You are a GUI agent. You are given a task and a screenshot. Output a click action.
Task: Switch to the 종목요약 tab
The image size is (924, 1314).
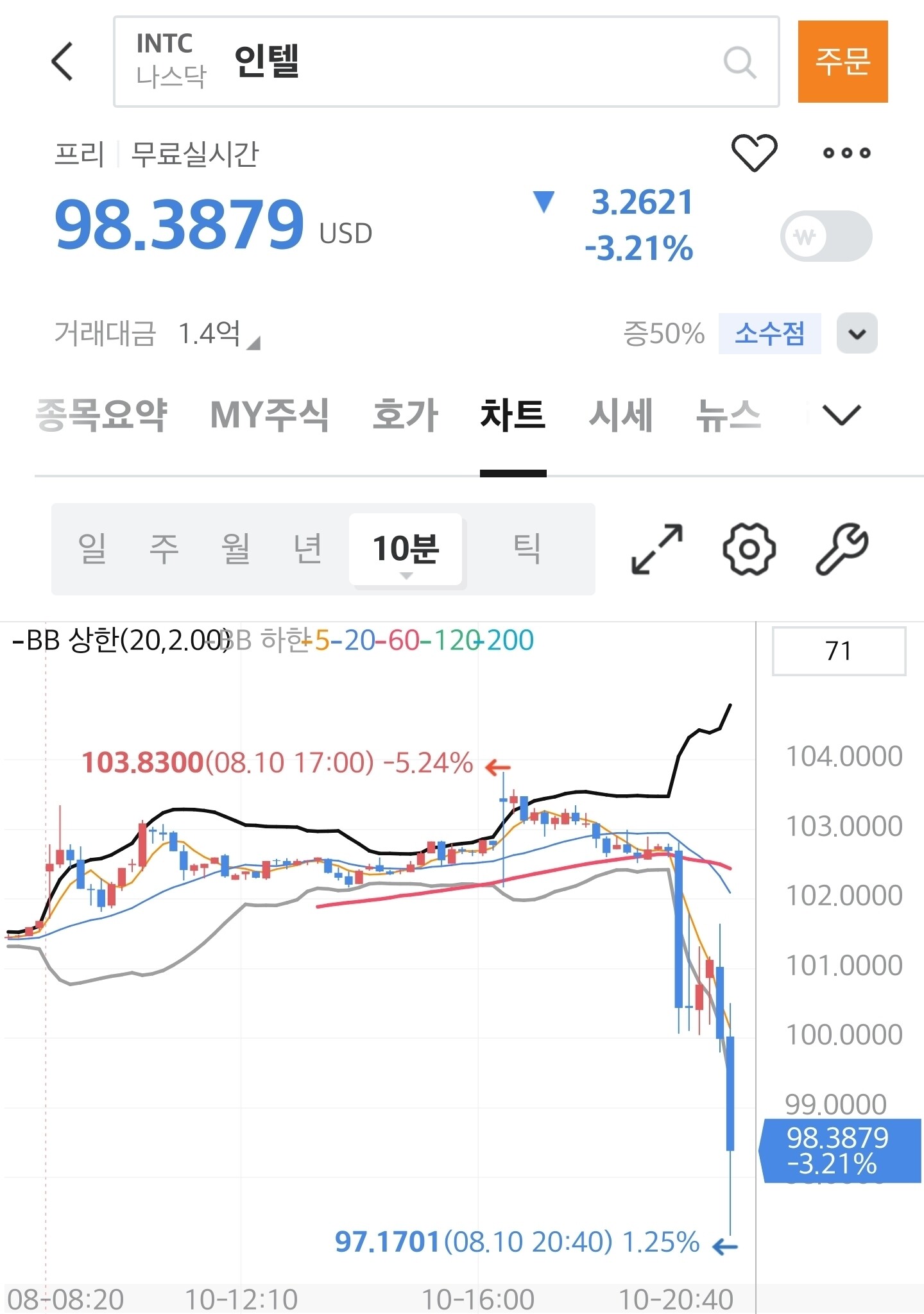tap(101, 415)
